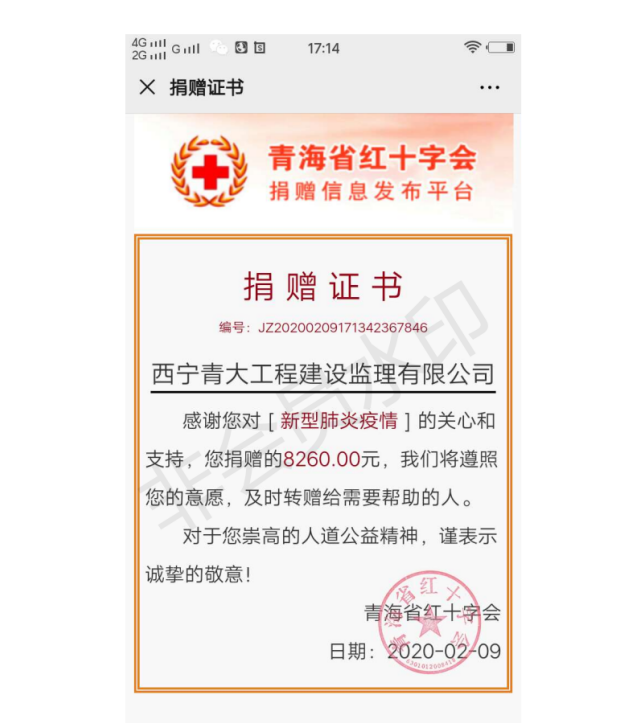This screenshot has width=624, height=723.
Task: Open the three-dot more options menu
Action: [489, 88]
